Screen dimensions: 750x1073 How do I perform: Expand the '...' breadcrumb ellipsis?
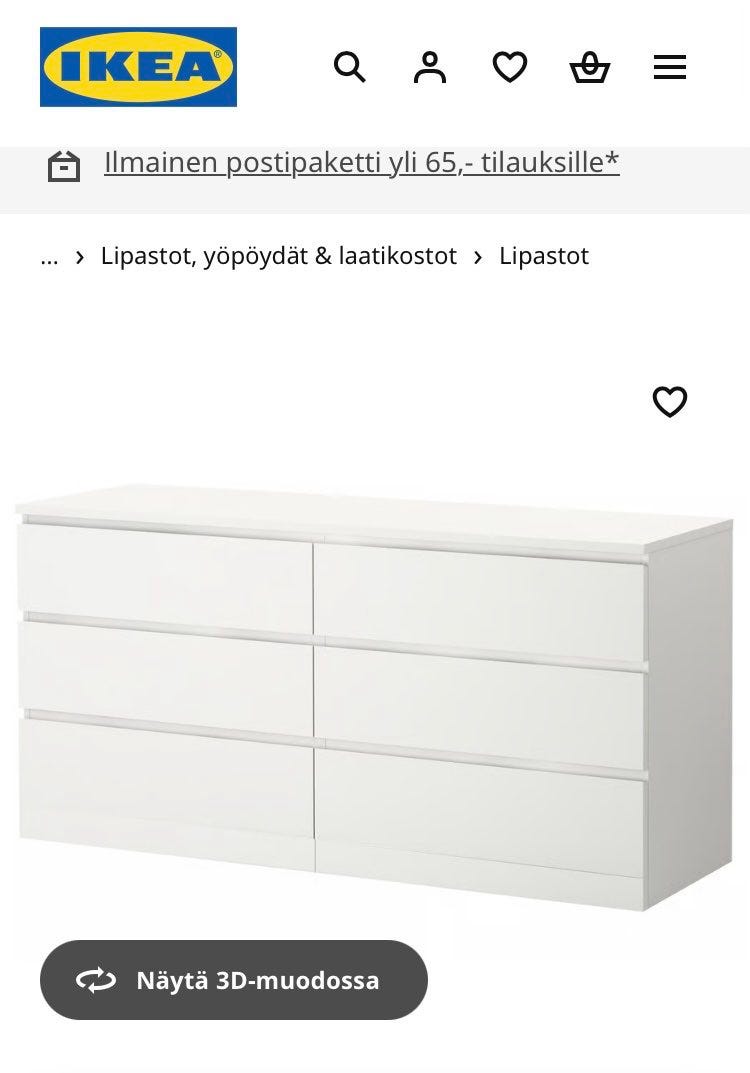pyautogui.click(x=47, y=256)
